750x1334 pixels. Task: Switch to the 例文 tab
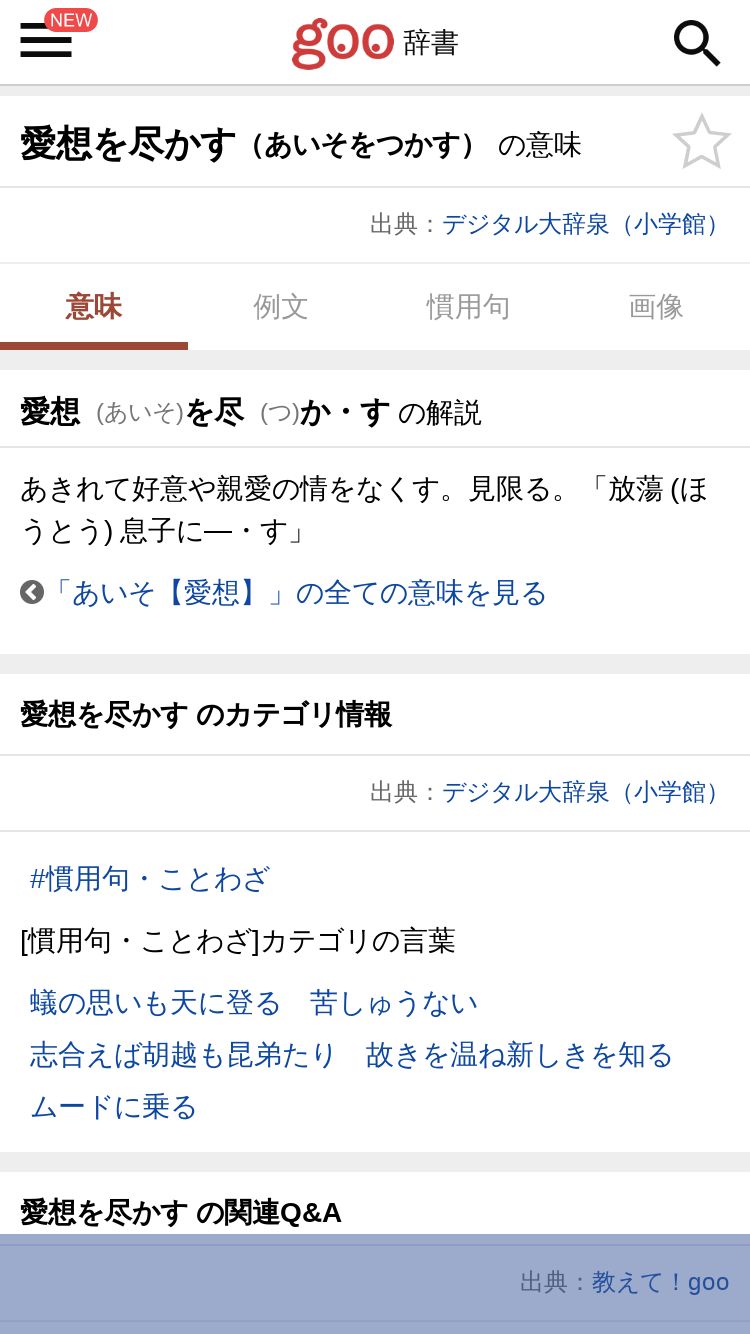(x=281, y=306)
